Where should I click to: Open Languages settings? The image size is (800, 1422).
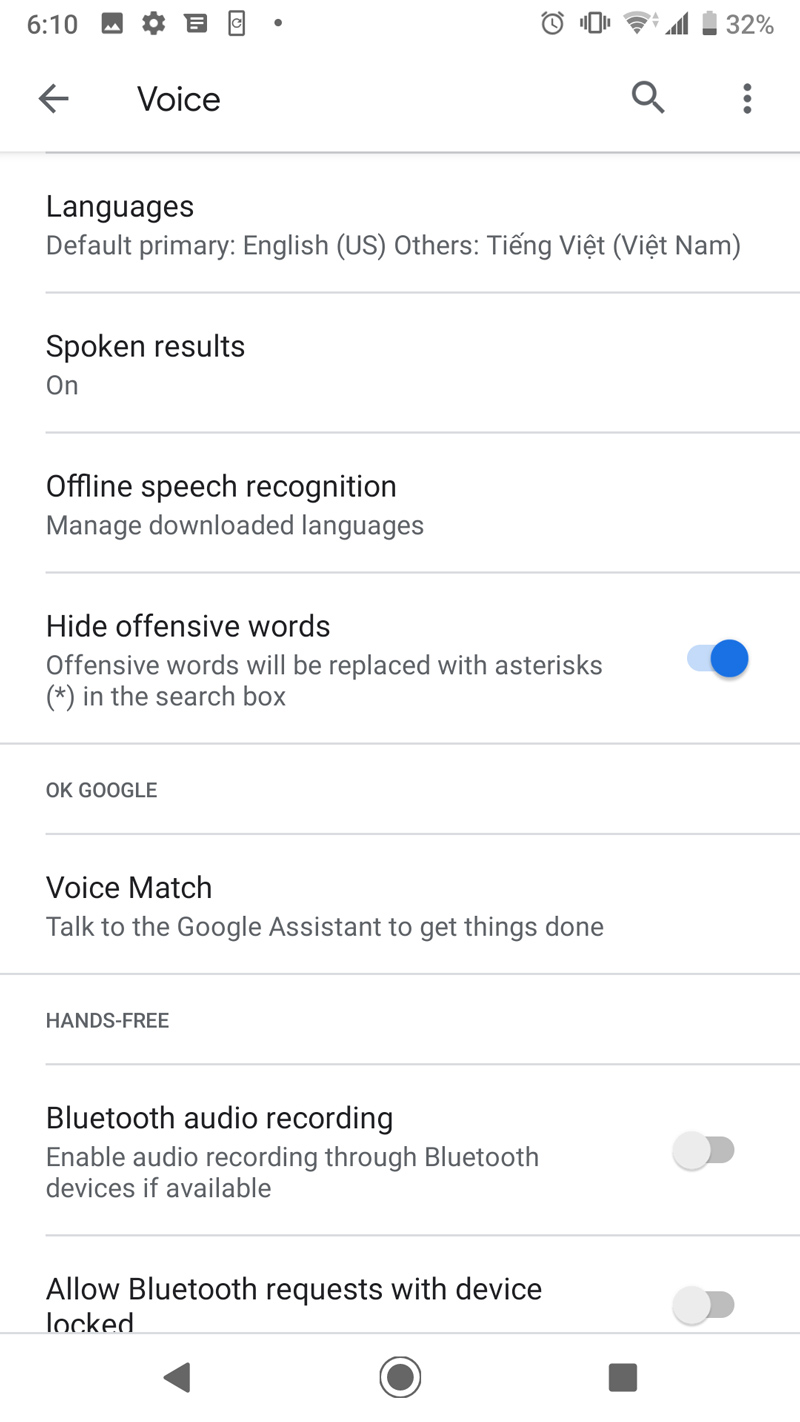(x=393, y=225)
